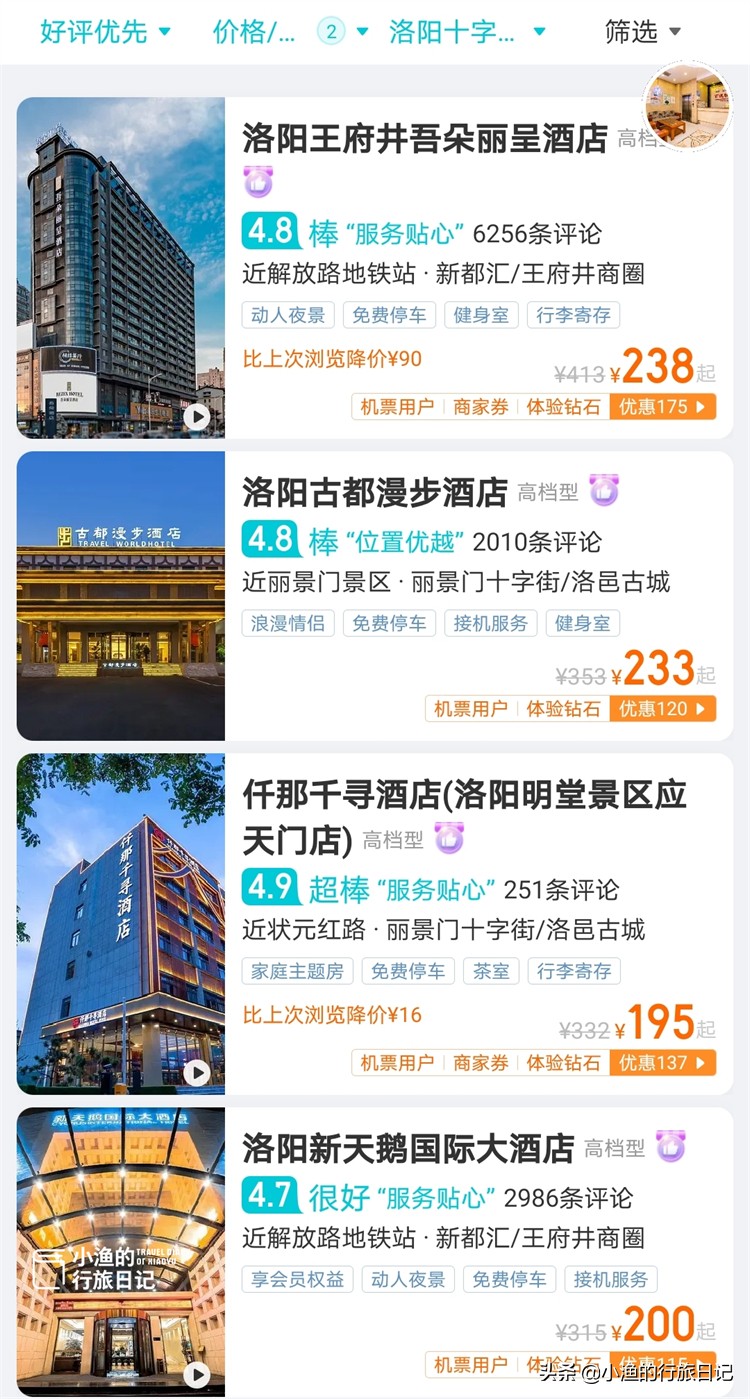Click the purple badge beside 洛阳古都漫步酒店

pos(604,491)
